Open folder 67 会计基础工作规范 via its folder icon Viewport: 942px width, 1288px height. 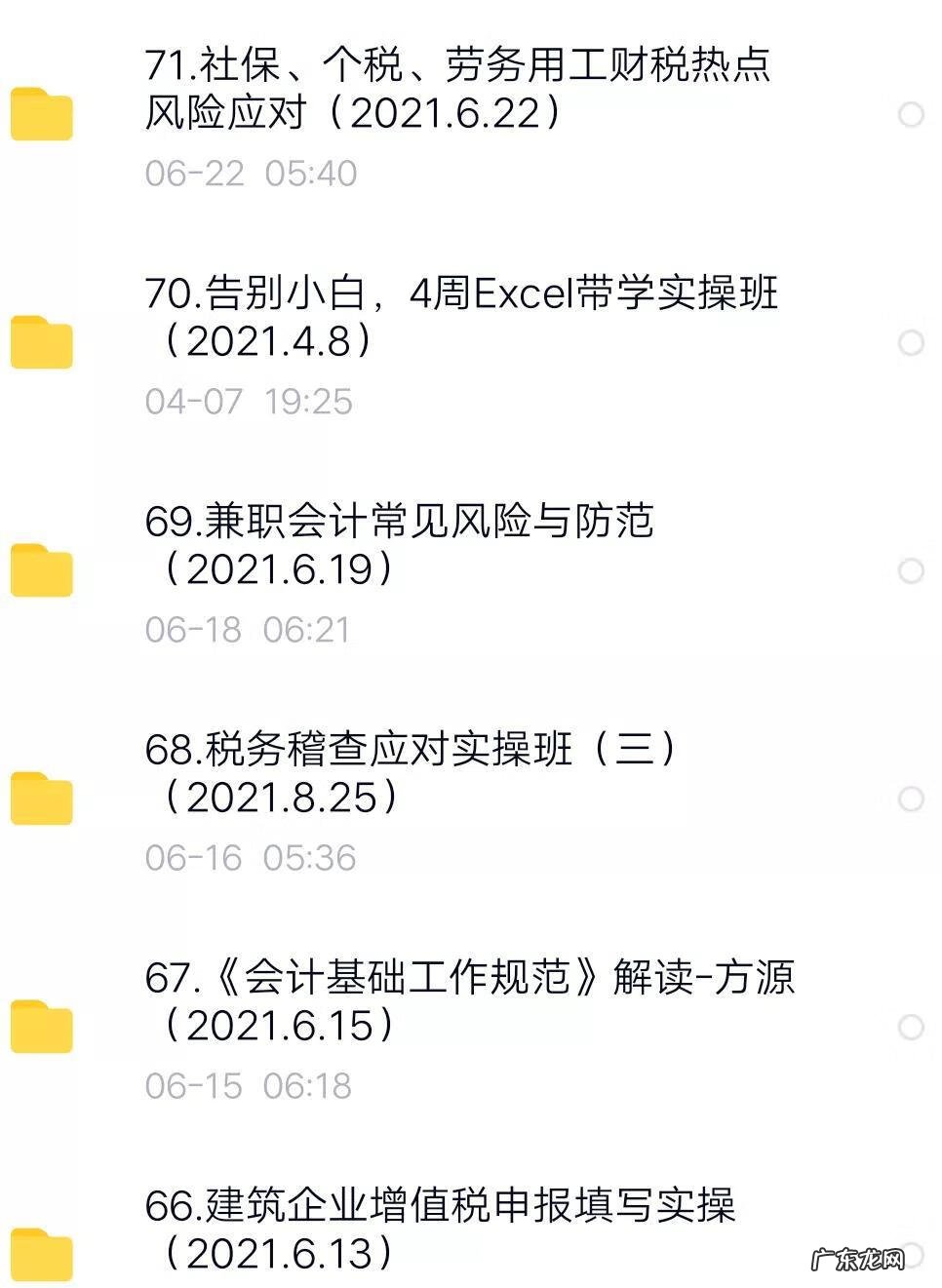tap(43, 1027)
